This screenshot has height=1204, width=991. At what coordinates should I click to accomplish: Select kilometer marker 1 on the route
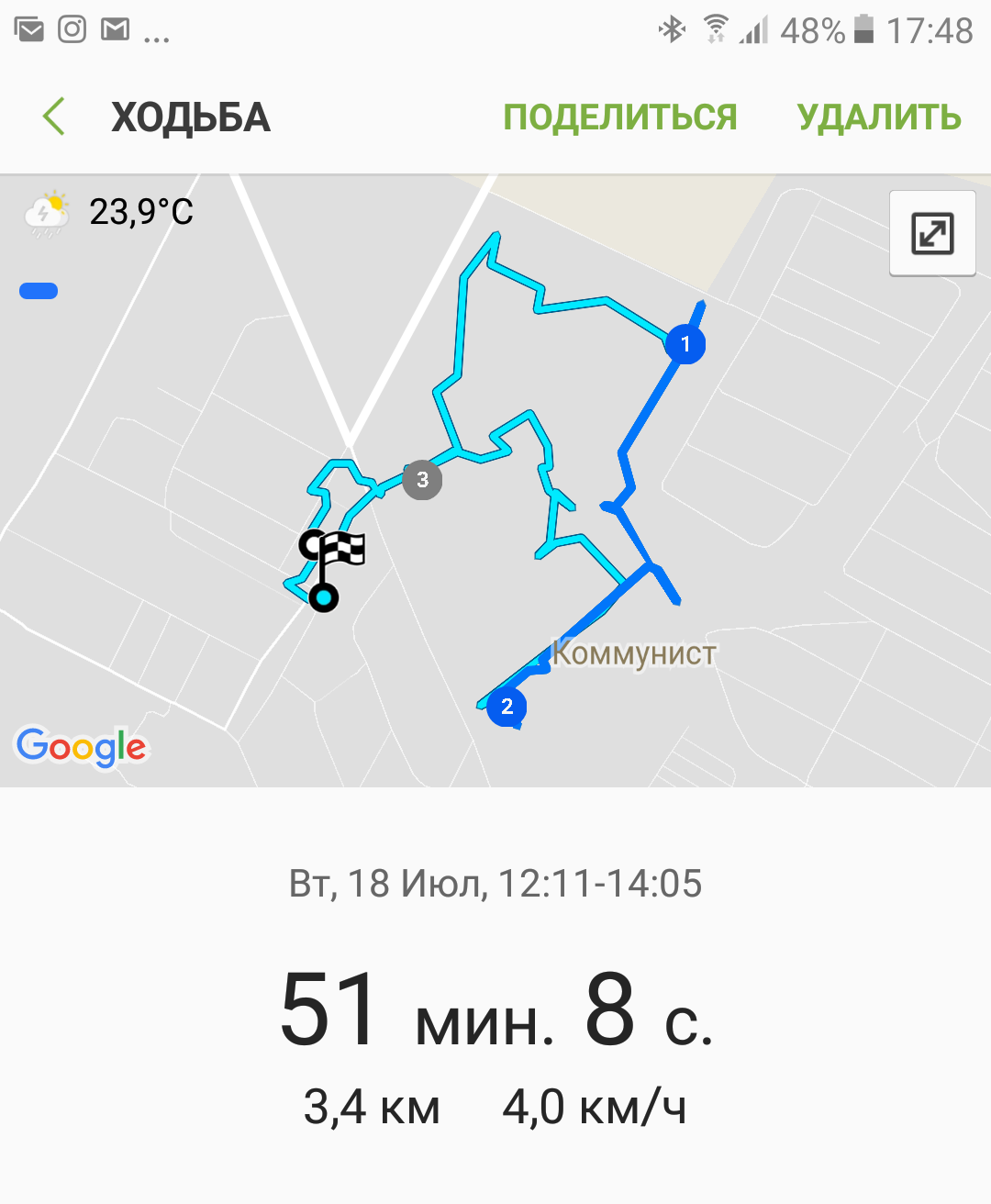685,344
